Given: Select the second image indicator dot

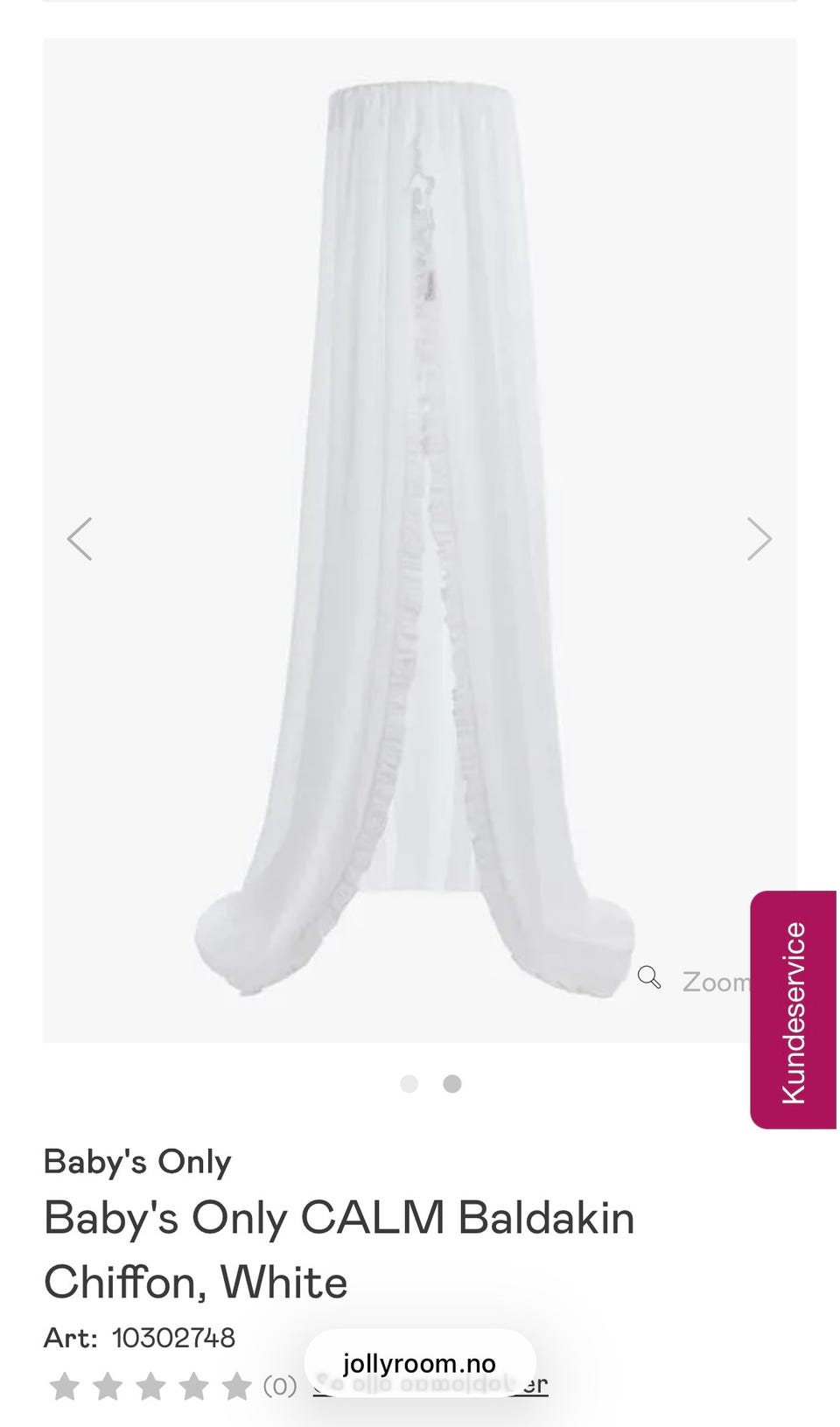Looking at the screenshot, I should click(x=451, y=1084).
